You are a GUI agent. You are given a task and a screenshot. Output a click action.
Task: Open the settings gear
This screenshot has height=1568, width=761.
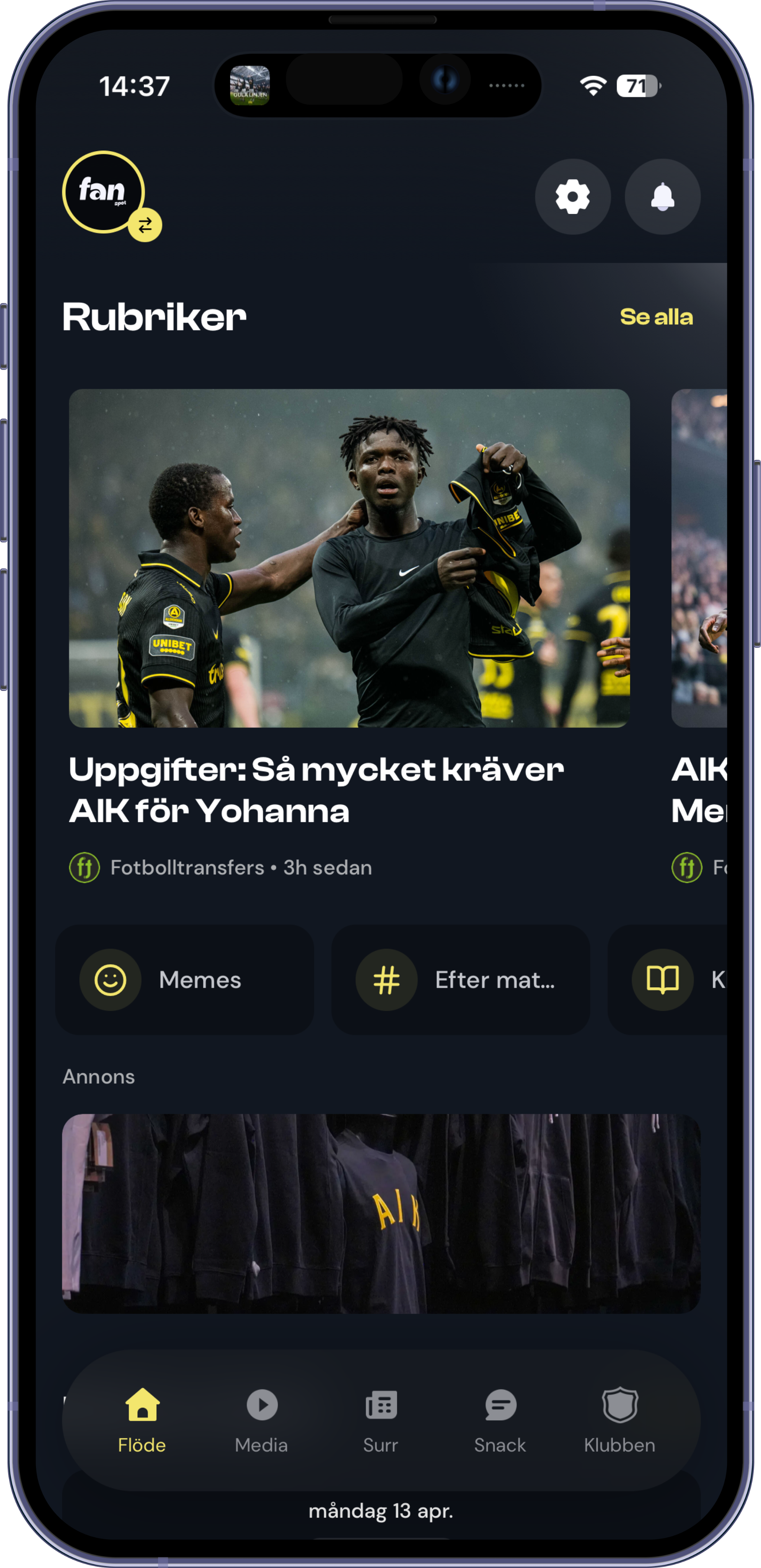coord(572,197)
